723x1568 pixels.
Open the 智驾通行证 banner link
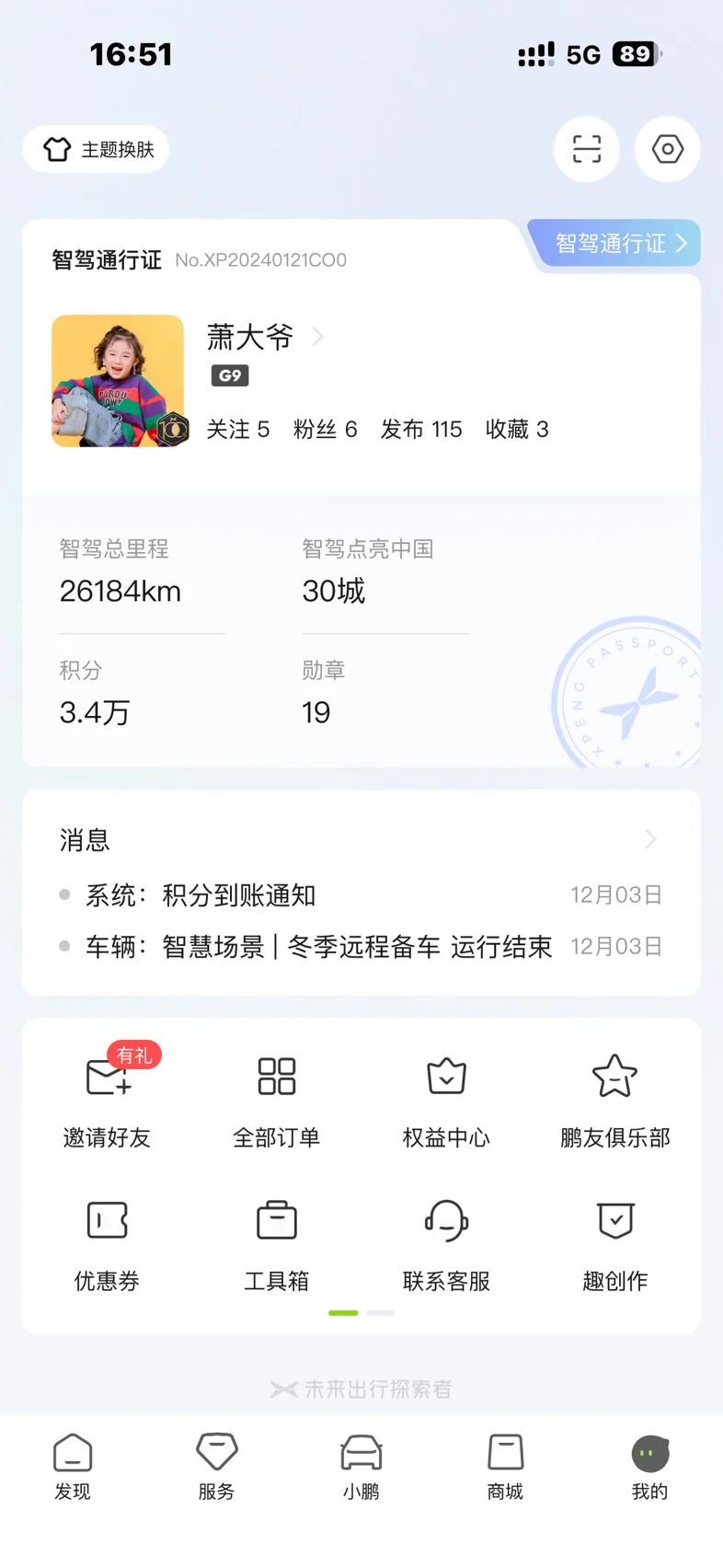click(x=620, y=244)
